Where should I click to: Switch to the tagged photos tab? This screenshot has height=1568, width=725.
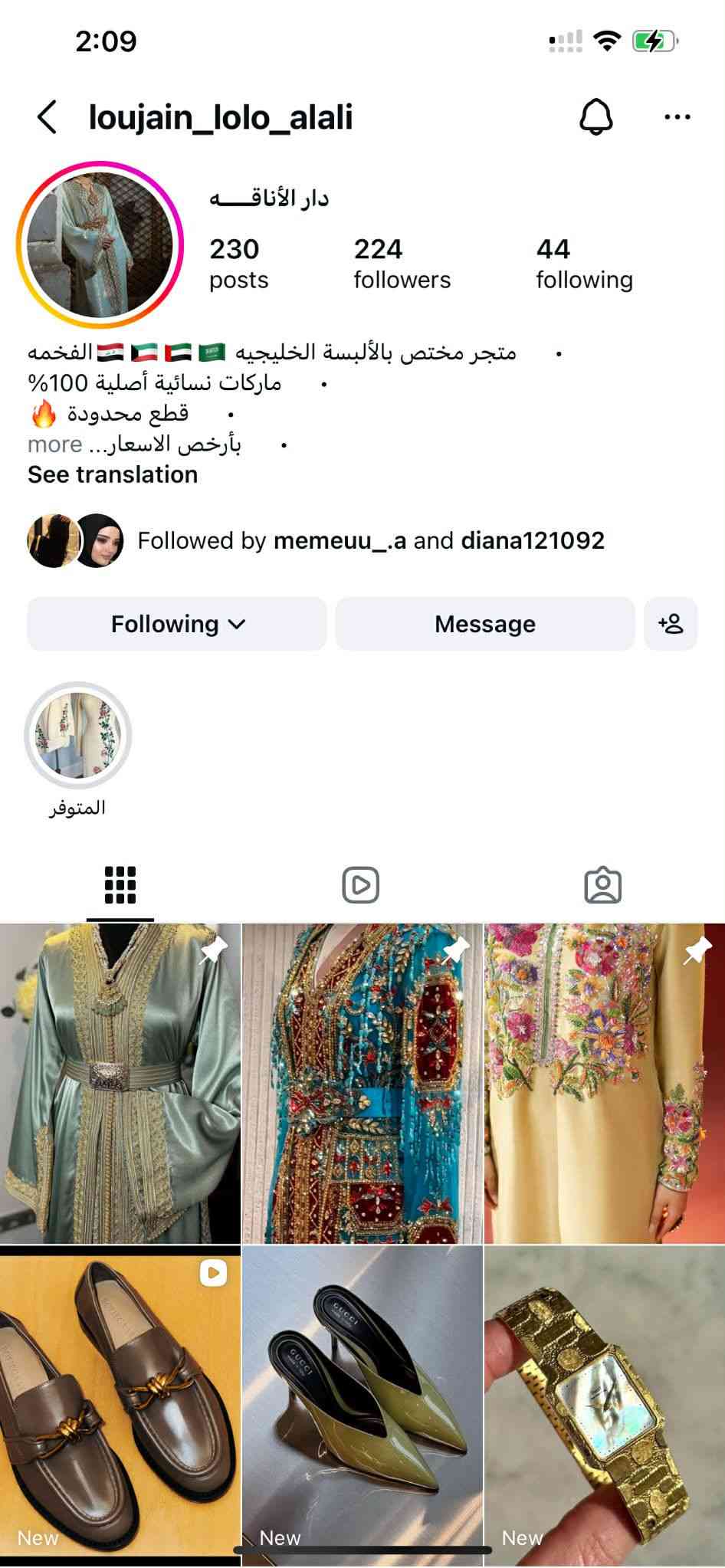(x=602, y=885)
